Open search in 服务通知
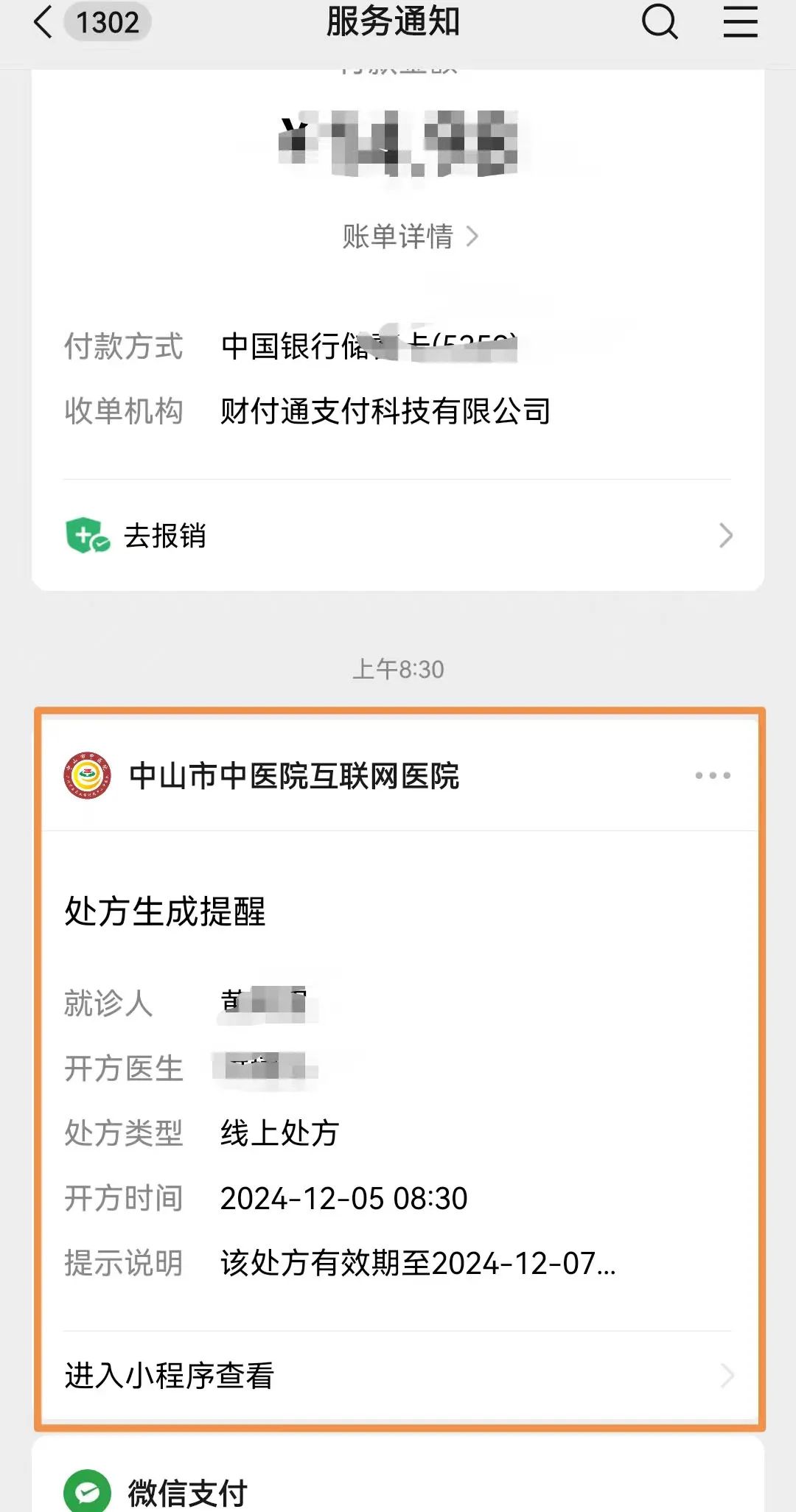 tap(660, 21)
